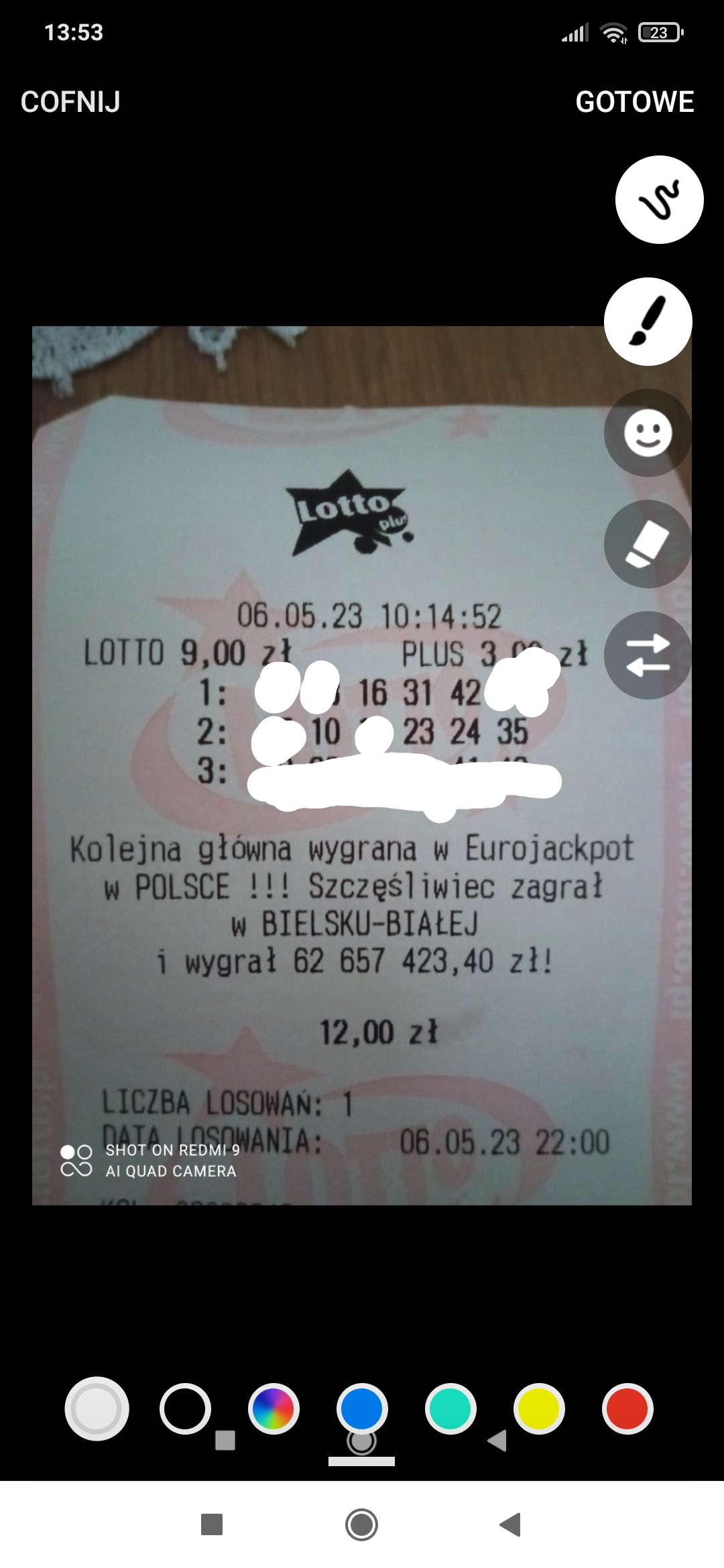Go back with system navigation arrow
The height and width of the screenshot is (1568, 724).
pyautogui.click(x=511, y=1524)
